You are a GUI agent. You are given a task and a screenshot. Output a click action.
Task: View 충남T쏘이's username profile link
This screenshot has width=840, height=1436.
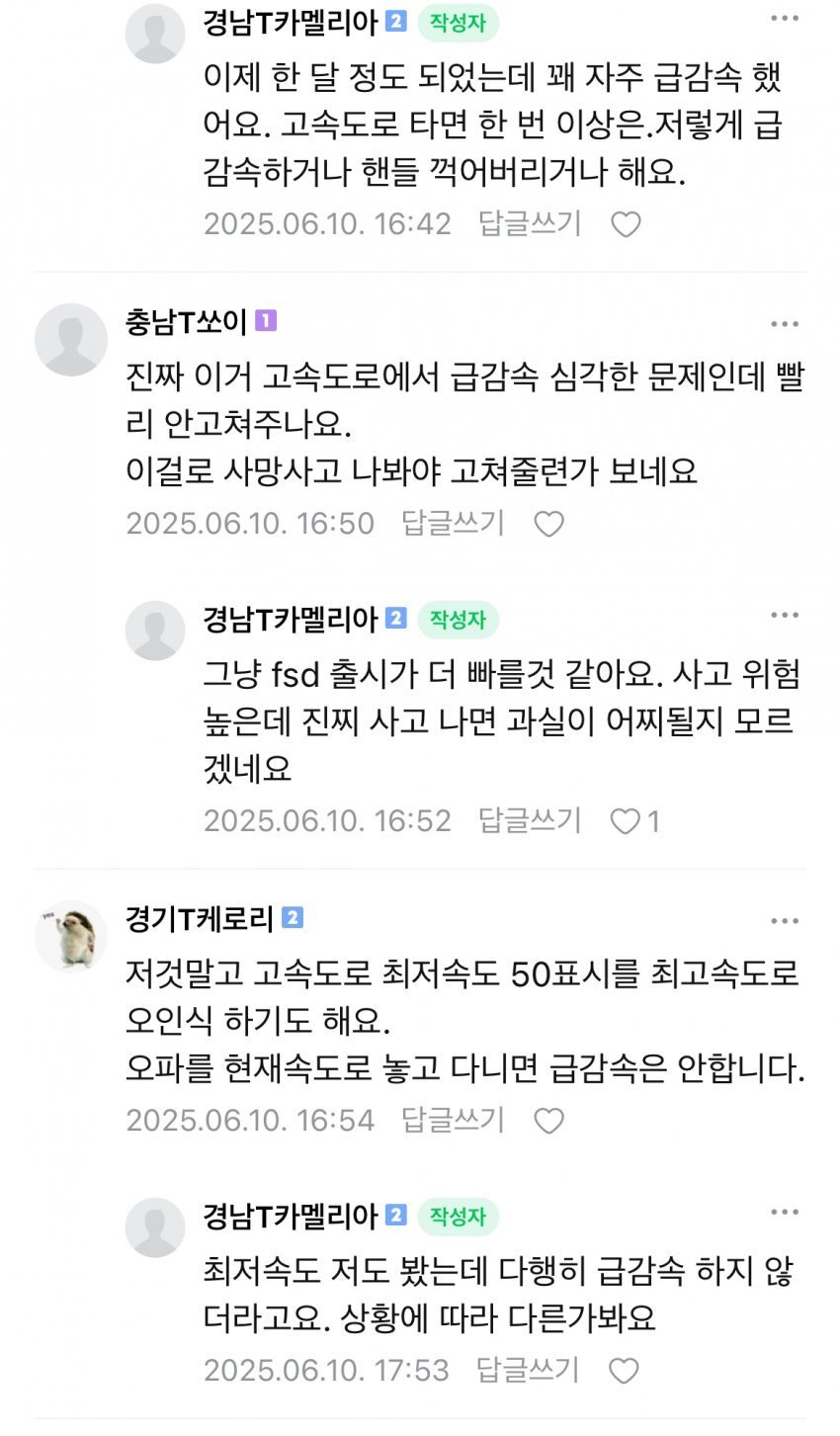(186, 321)
